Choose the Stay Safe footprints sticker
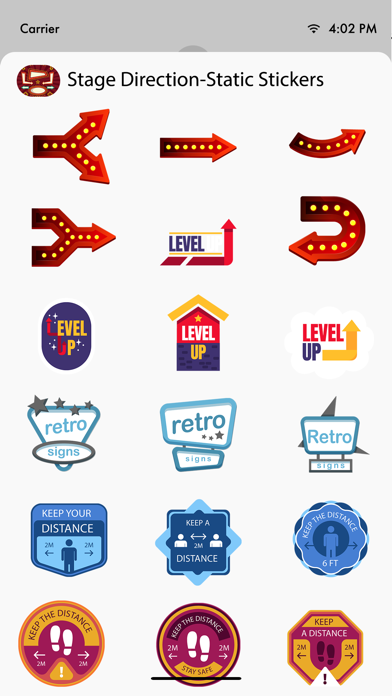Screen dimensions: 392x696 [x=198, y=646]
